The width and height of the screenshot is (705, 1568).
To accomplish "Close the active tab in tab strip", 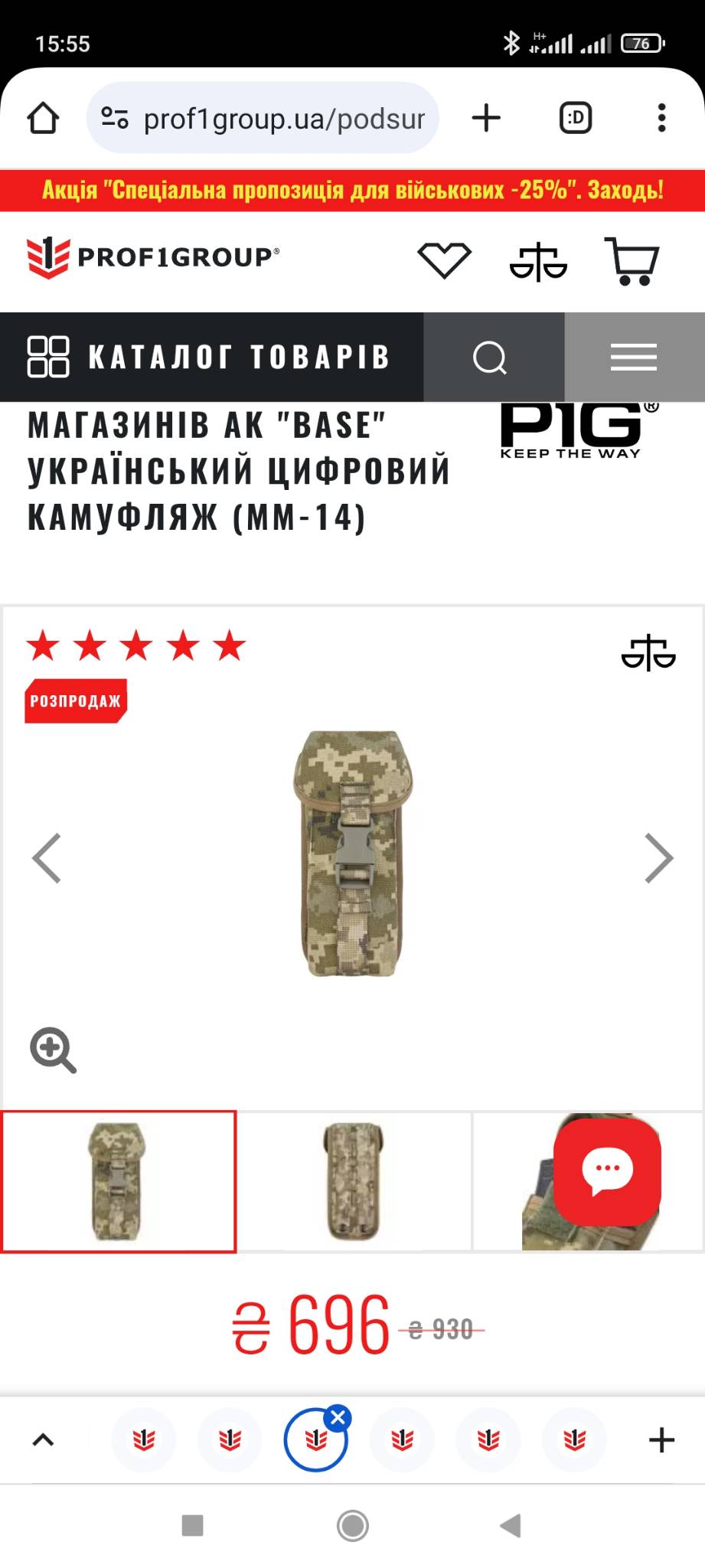I will (x=338, y=1417).
